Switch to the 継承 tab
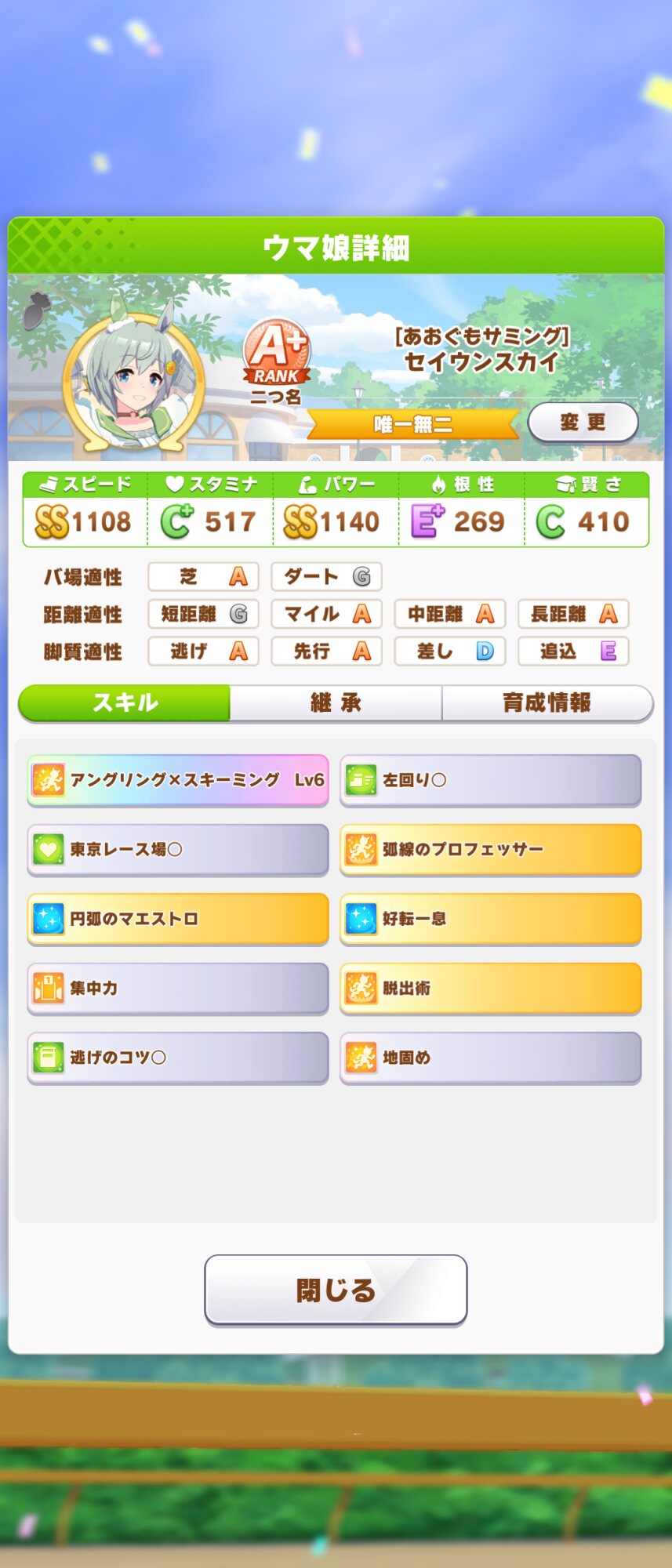 click(x=336, y=702)
